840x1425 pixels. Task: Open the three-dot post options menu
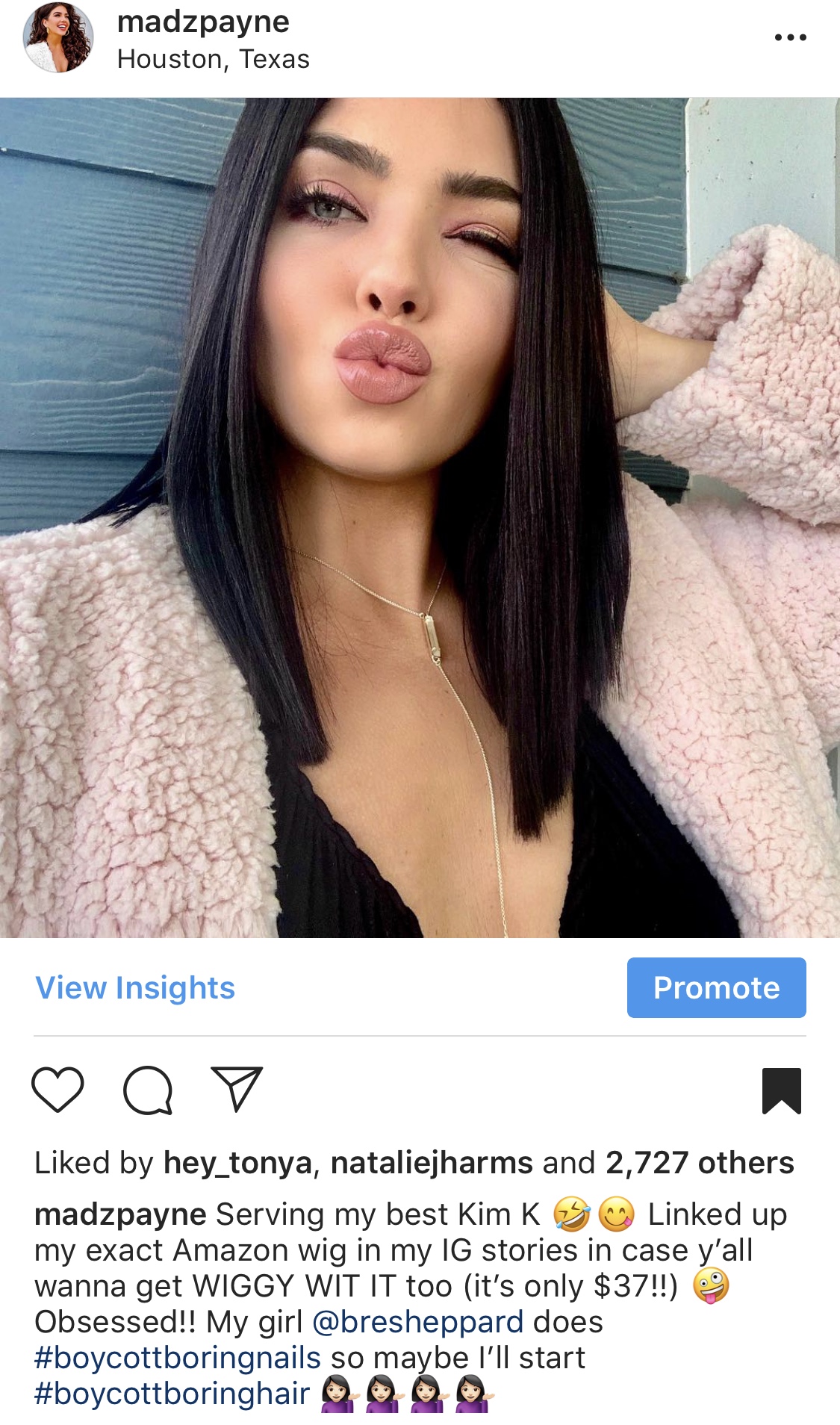pos(790,37)
